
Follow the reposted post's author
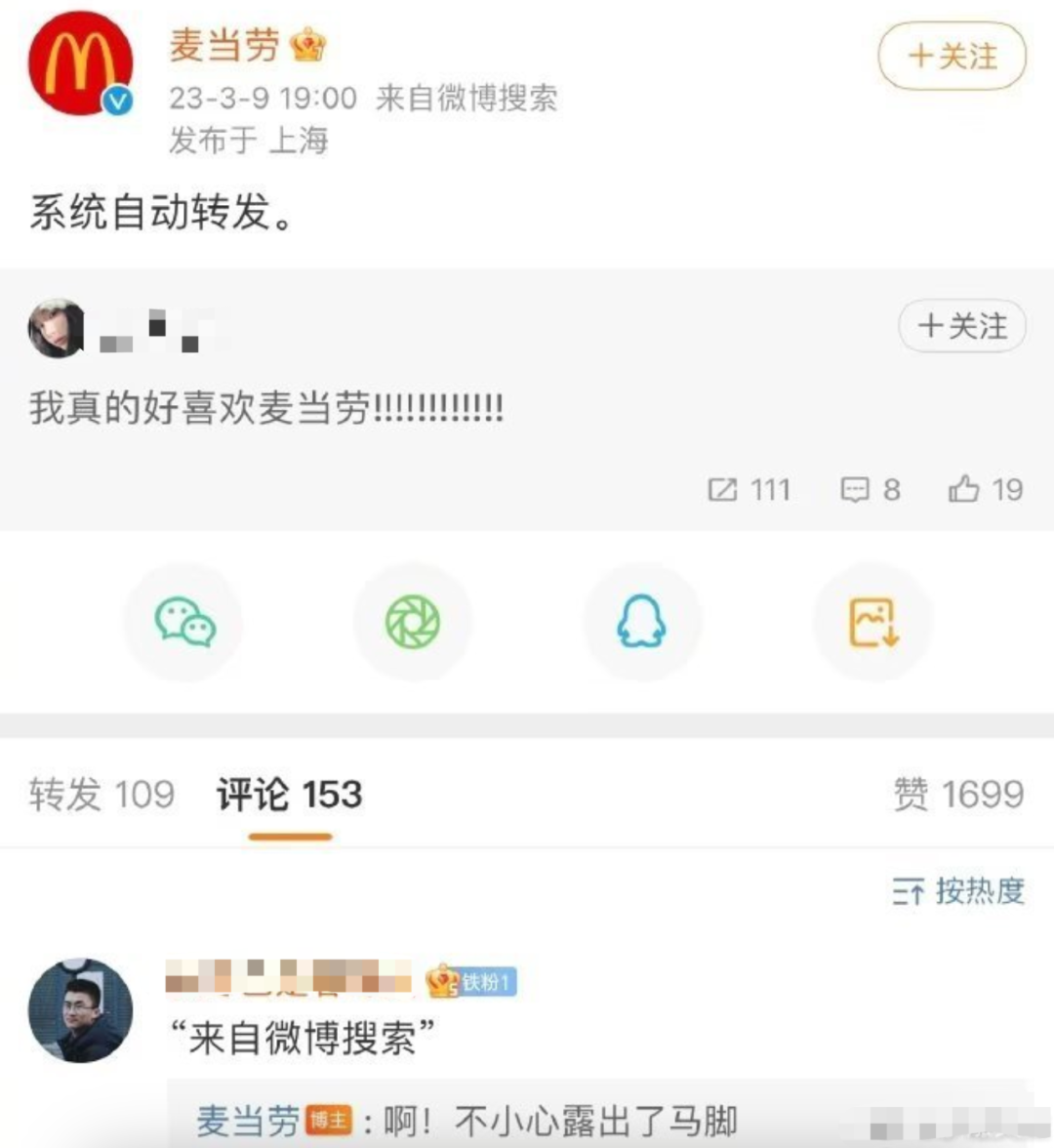[961, 326]
